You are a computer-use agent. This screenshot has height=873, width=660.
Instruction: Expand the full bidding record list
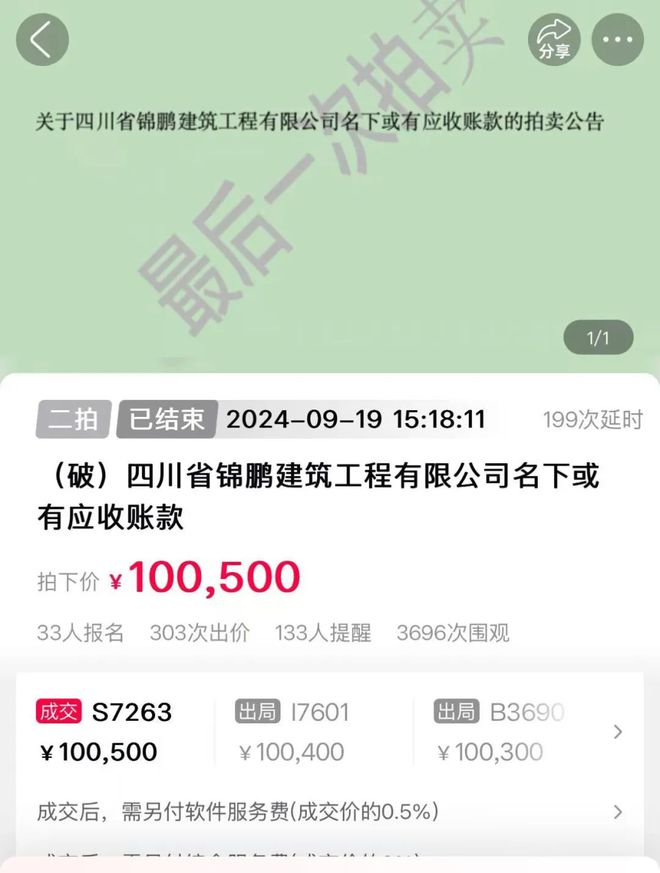tap(618, 732)
